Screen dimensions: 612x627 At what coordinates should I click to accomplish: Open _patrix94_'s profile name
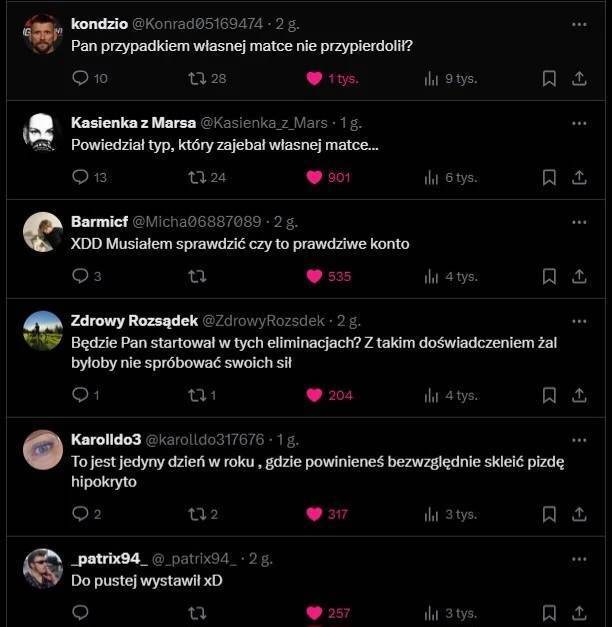[x=110, y=558]
